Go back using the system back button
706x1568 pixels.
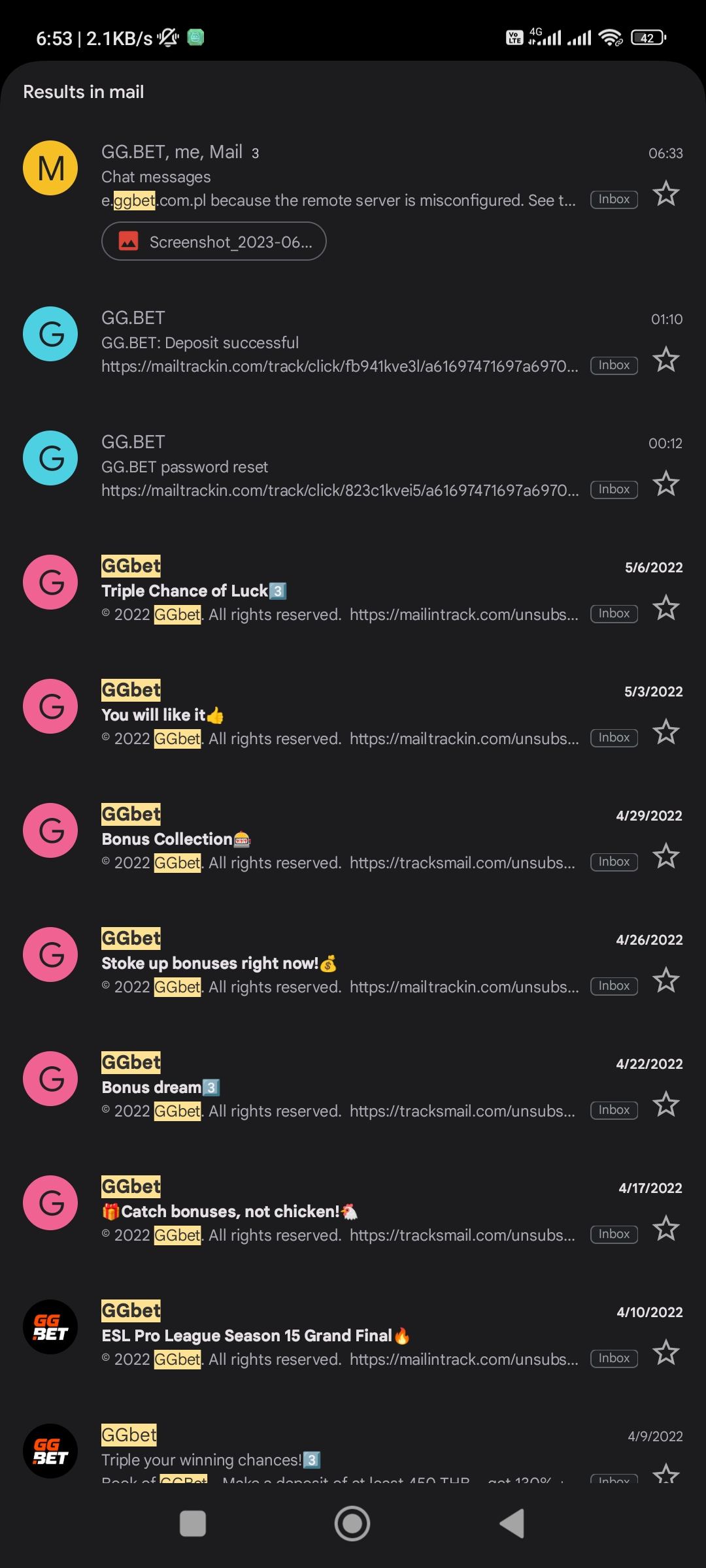coord(512,1524)
